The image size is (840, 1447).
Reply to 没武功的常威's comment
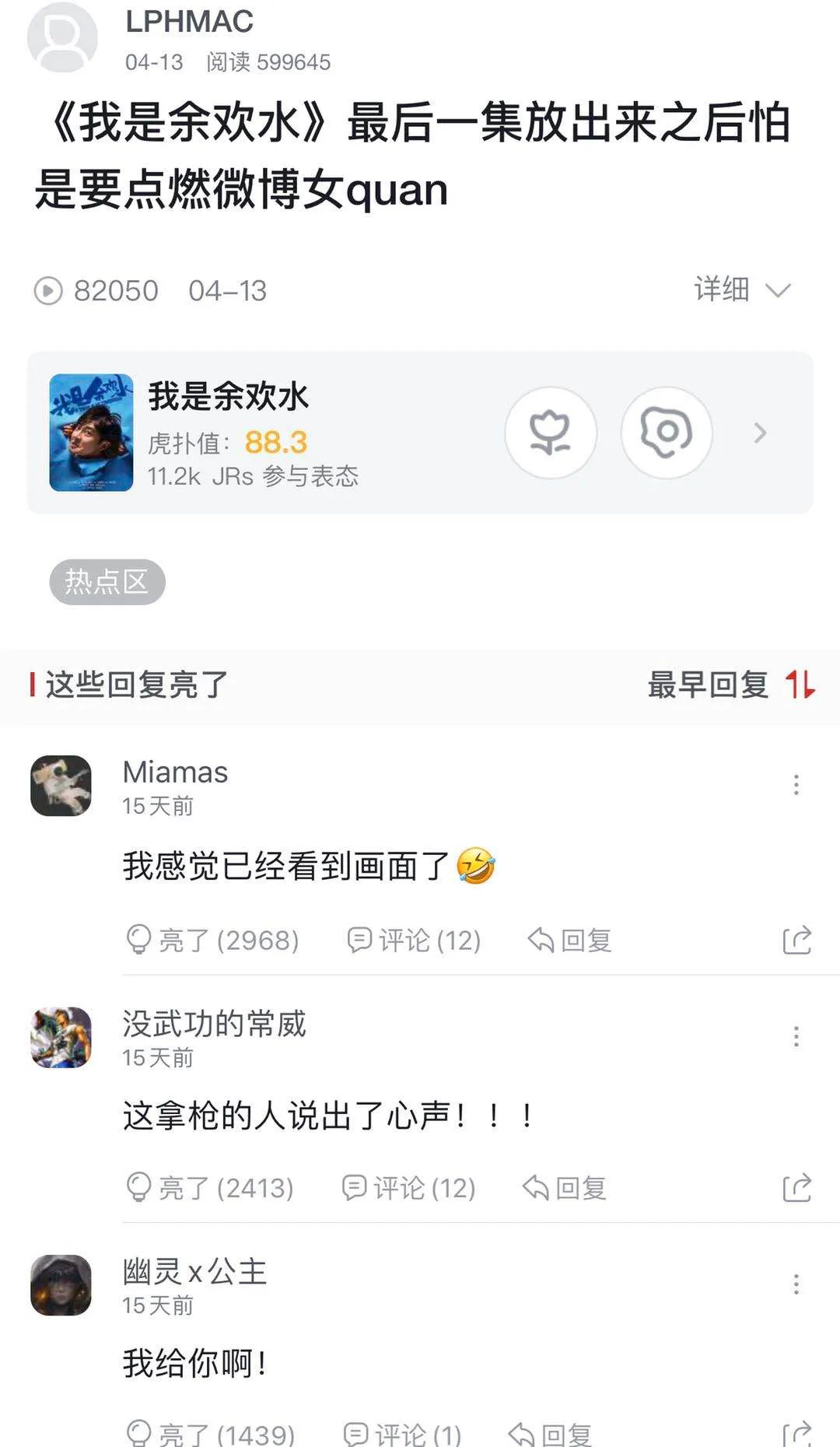[x=565, y=1188]
